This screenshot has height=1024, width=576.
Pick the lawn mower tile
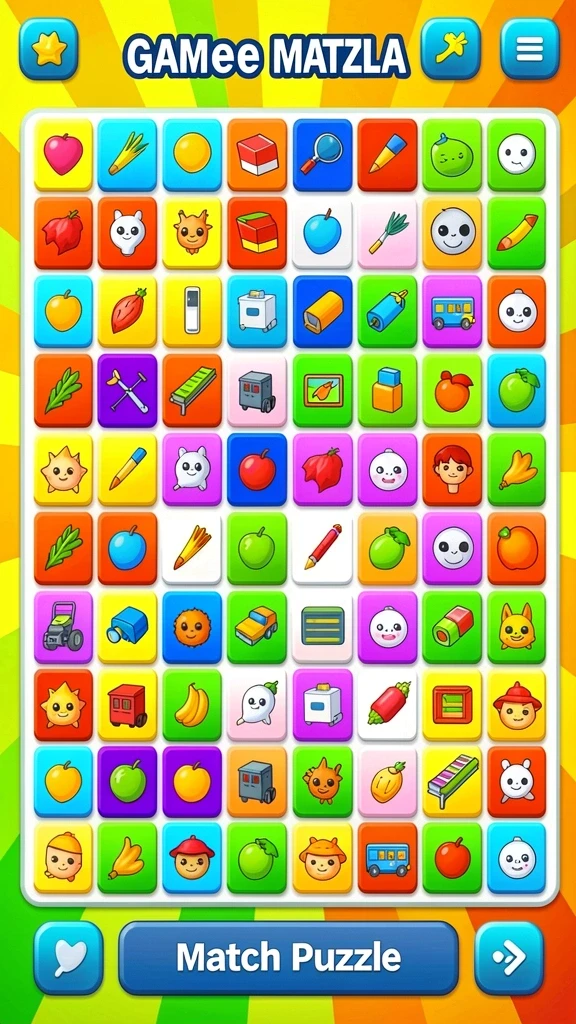63,627
